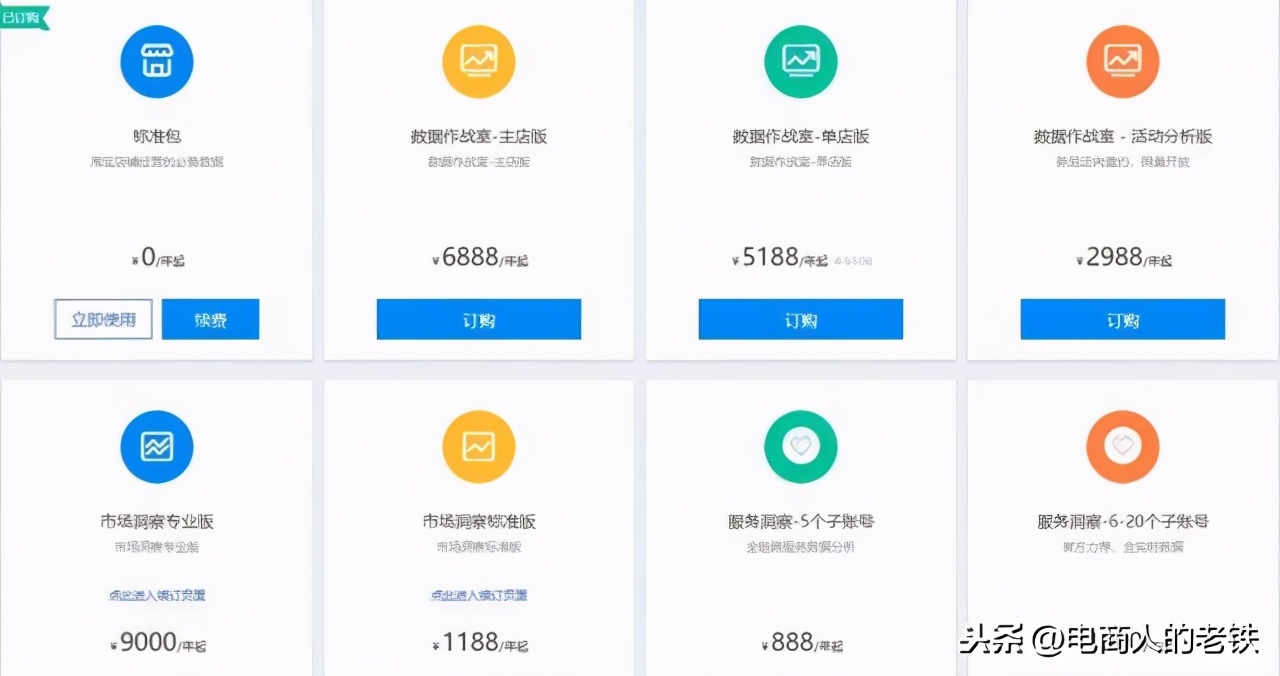Viewport: 1280px width, 676px height.
Task: Renew 标准包 with the 续费 button
Action: [210, 320]
